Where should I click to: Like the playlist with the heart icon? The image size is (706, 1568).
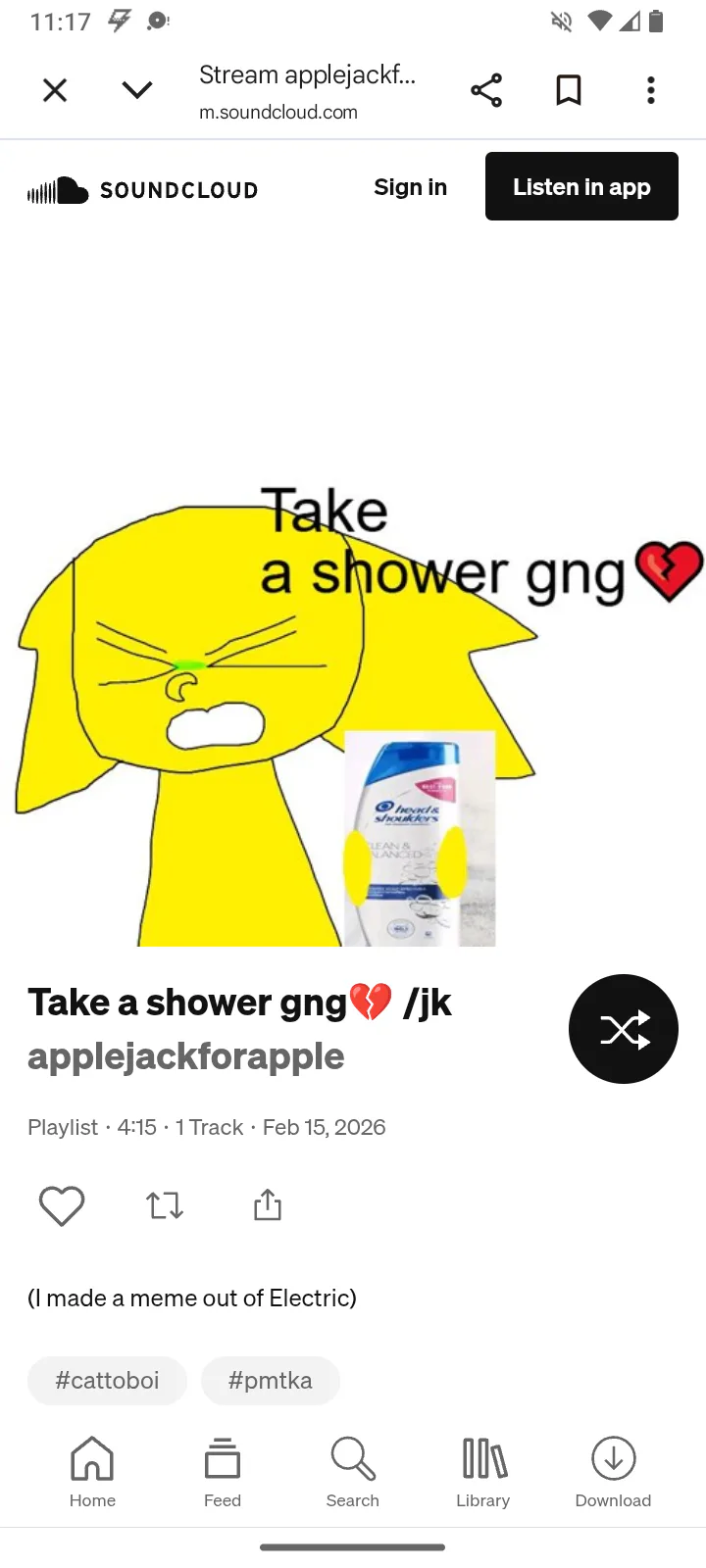(62, 1205)
